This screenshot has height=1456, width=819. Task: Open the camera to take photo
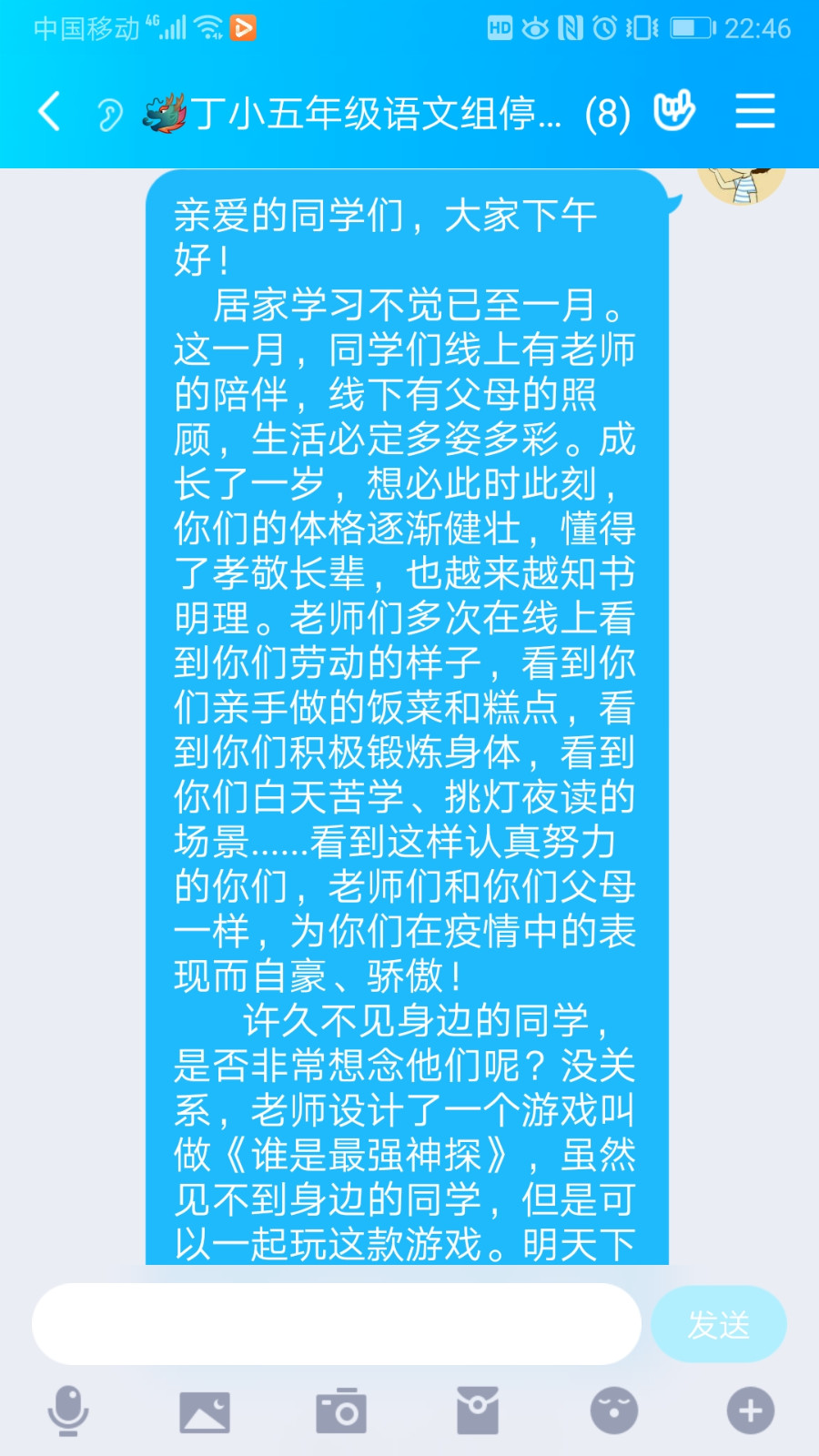(x=341, y=1411)
